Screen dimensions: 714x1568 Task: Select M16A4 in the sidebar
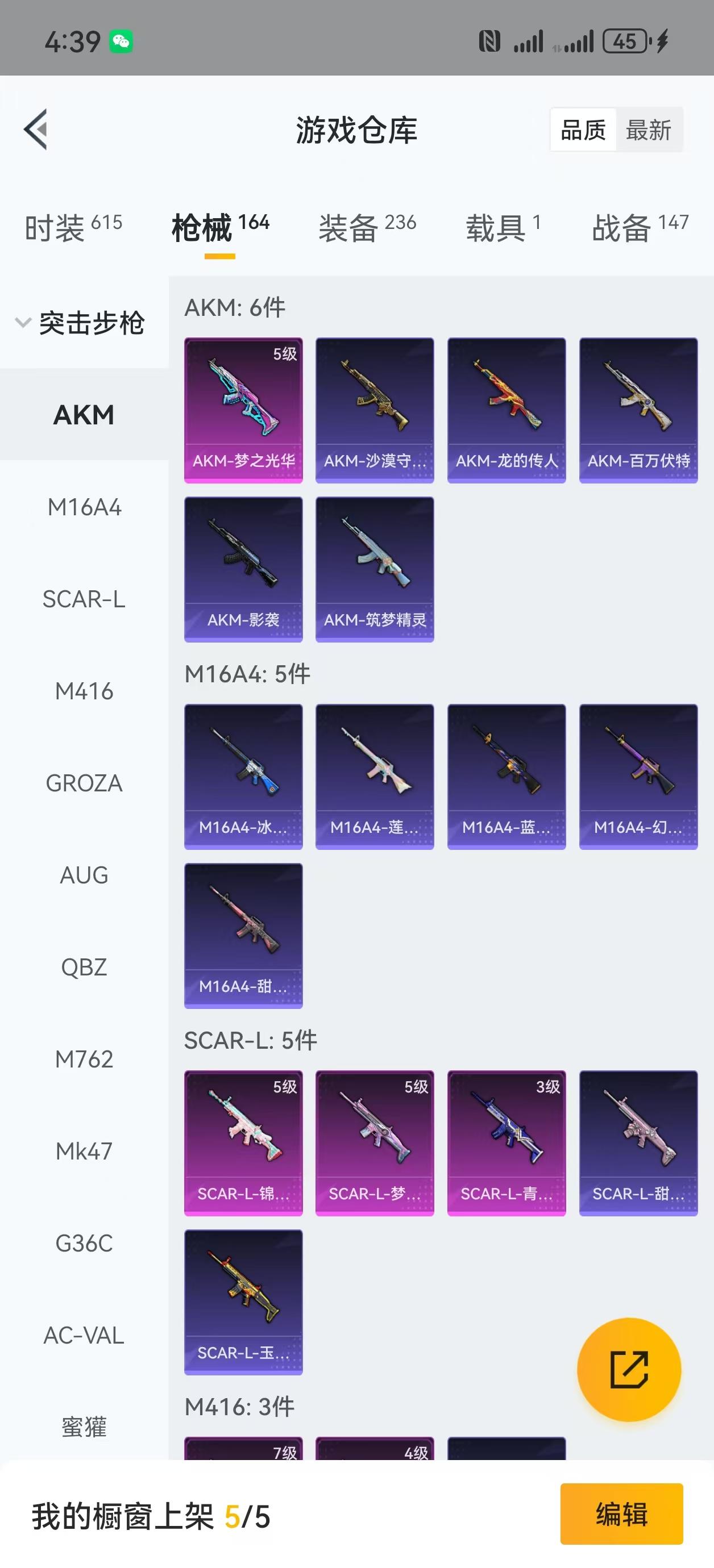click(x=84, y=507)
